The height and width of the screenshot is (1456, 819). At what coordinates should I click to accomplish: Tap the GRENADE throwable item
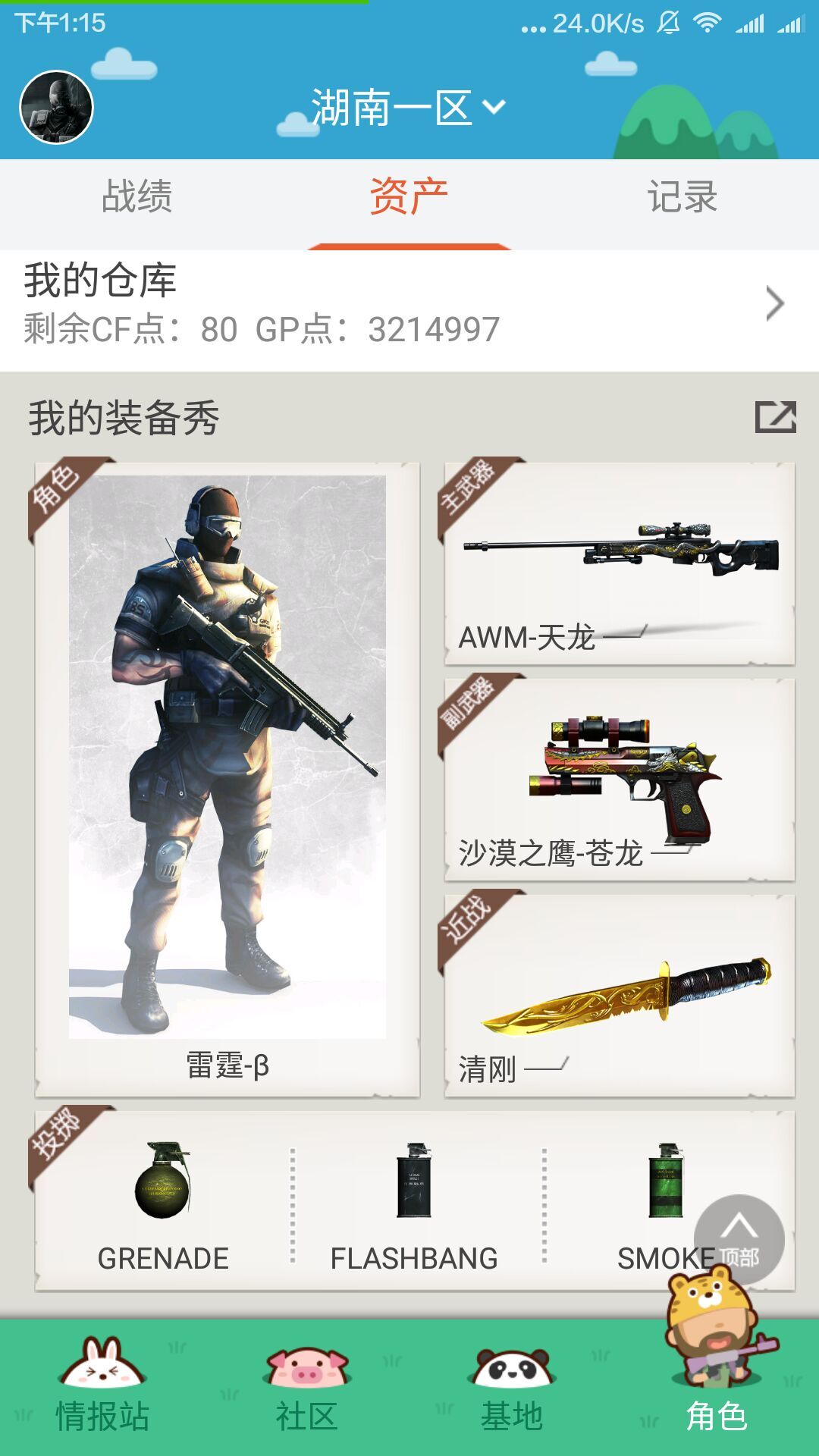163,1202
